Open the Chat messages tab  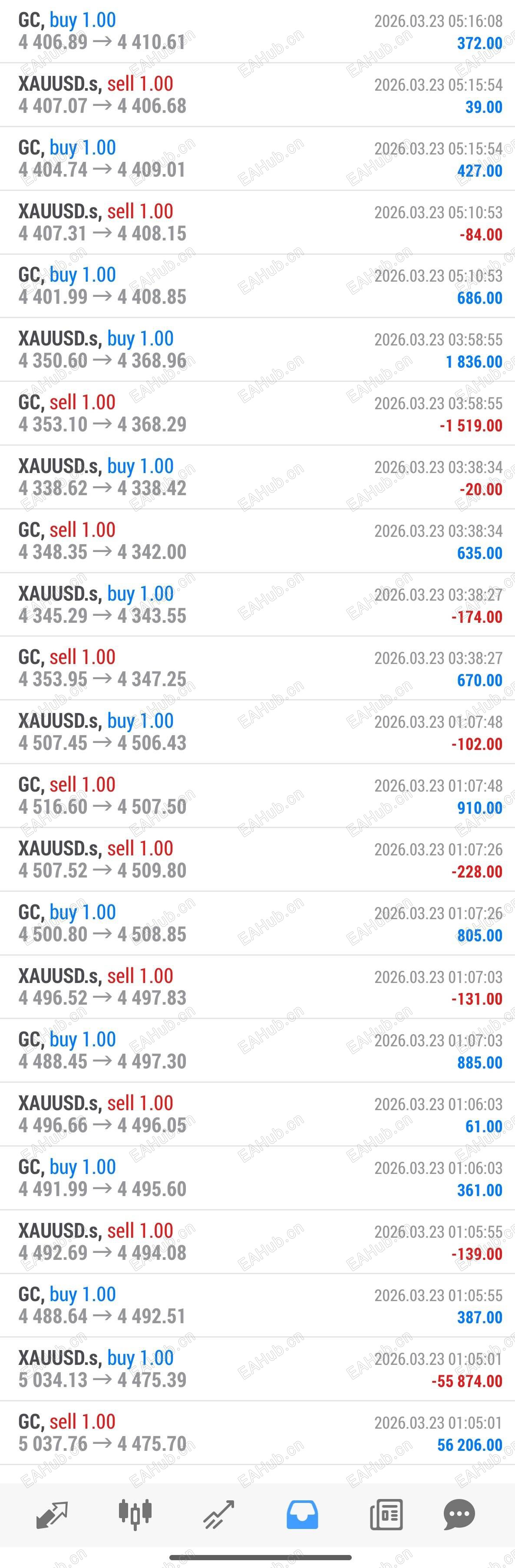coord(459,1515)
